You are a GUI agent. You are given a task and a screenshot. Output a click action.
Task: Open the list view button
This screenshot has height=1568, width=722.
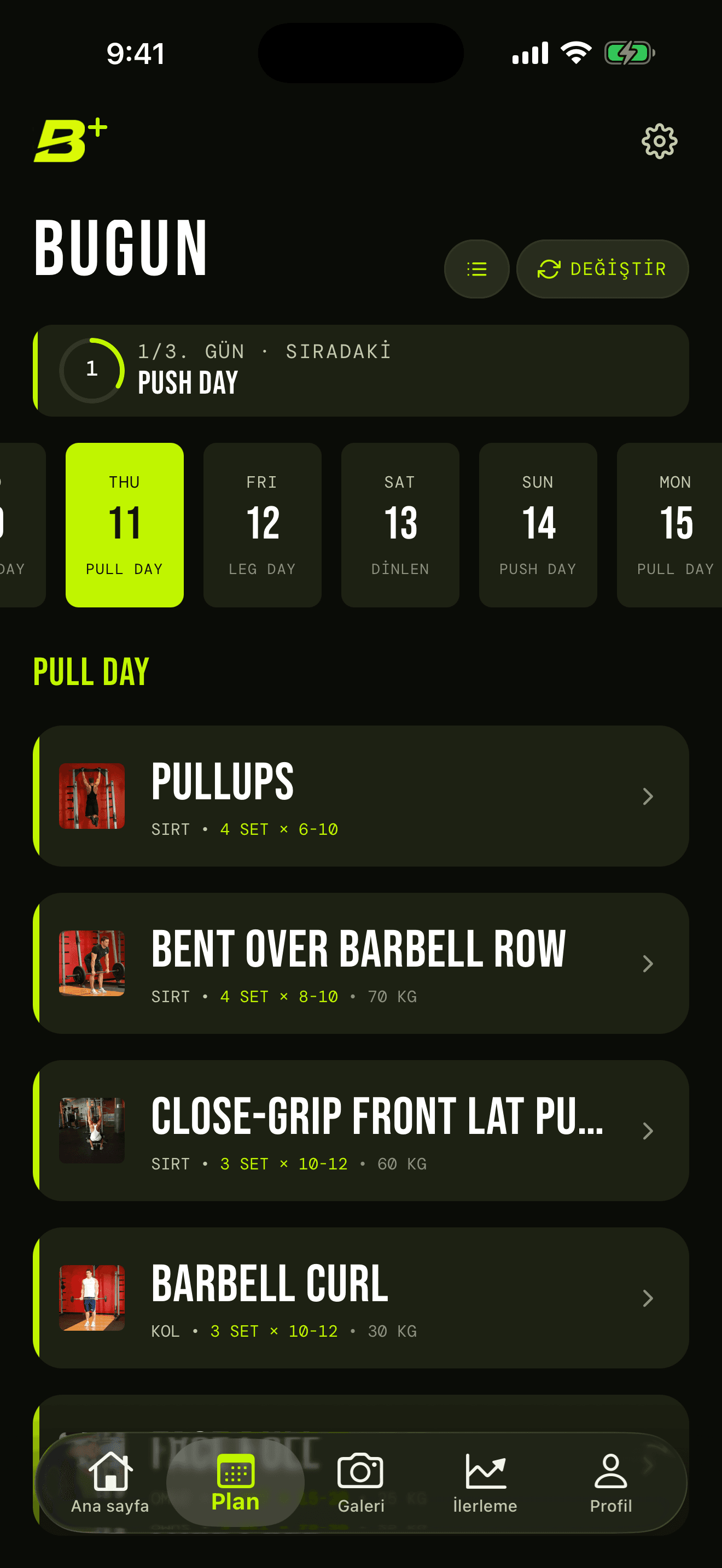pyautogui.click(x=476, y=269)
